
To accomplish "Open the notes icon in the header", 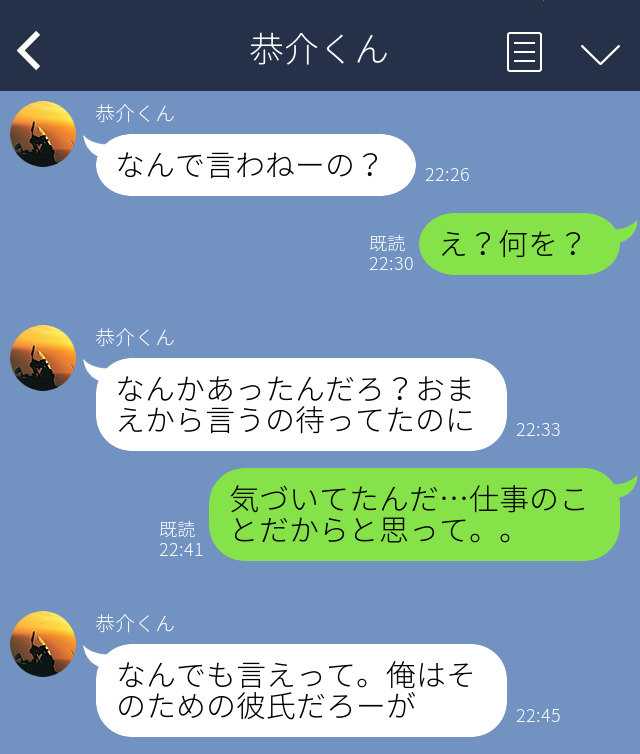I will pyautogui.click(x=524, y=52).
